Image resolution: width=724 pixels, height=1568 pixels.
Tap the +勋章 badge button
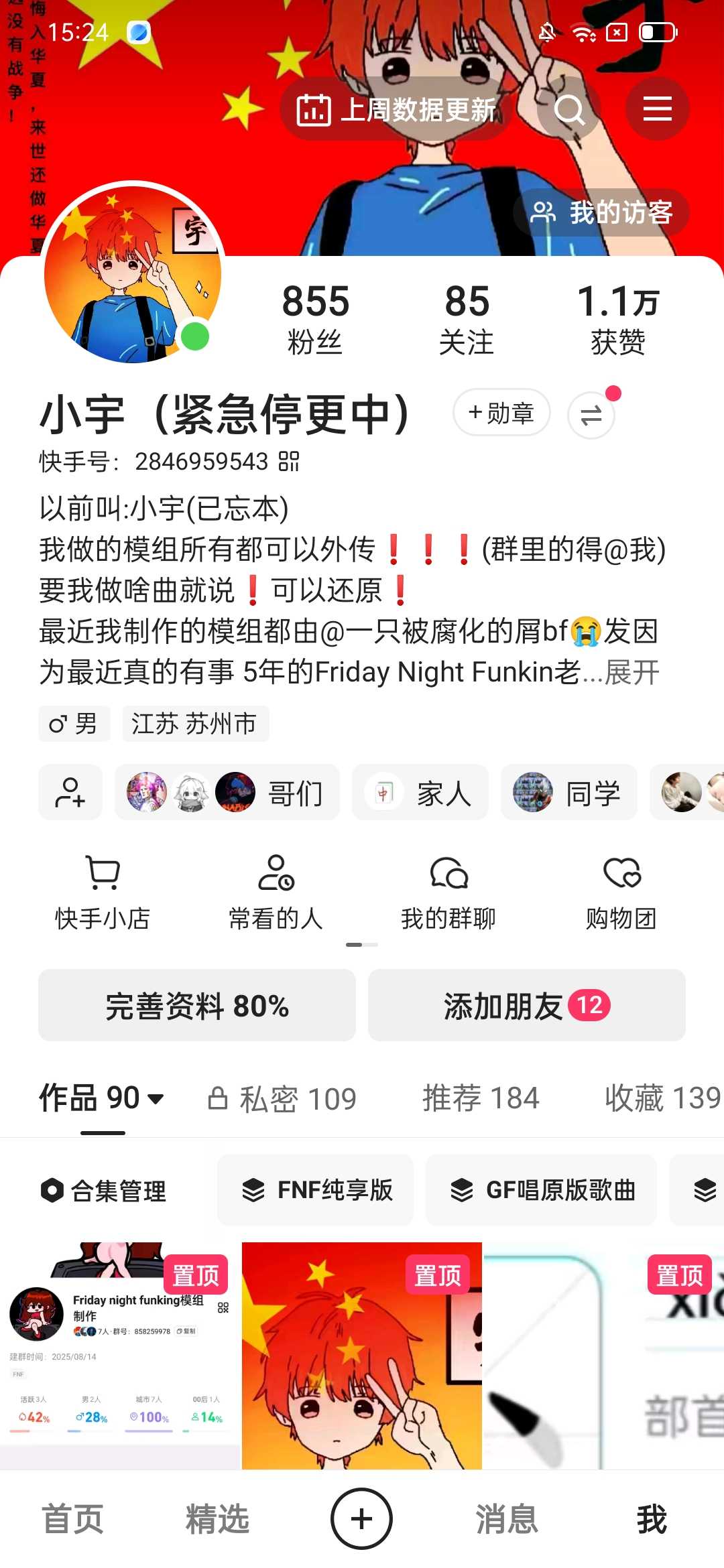coord(501,413)
